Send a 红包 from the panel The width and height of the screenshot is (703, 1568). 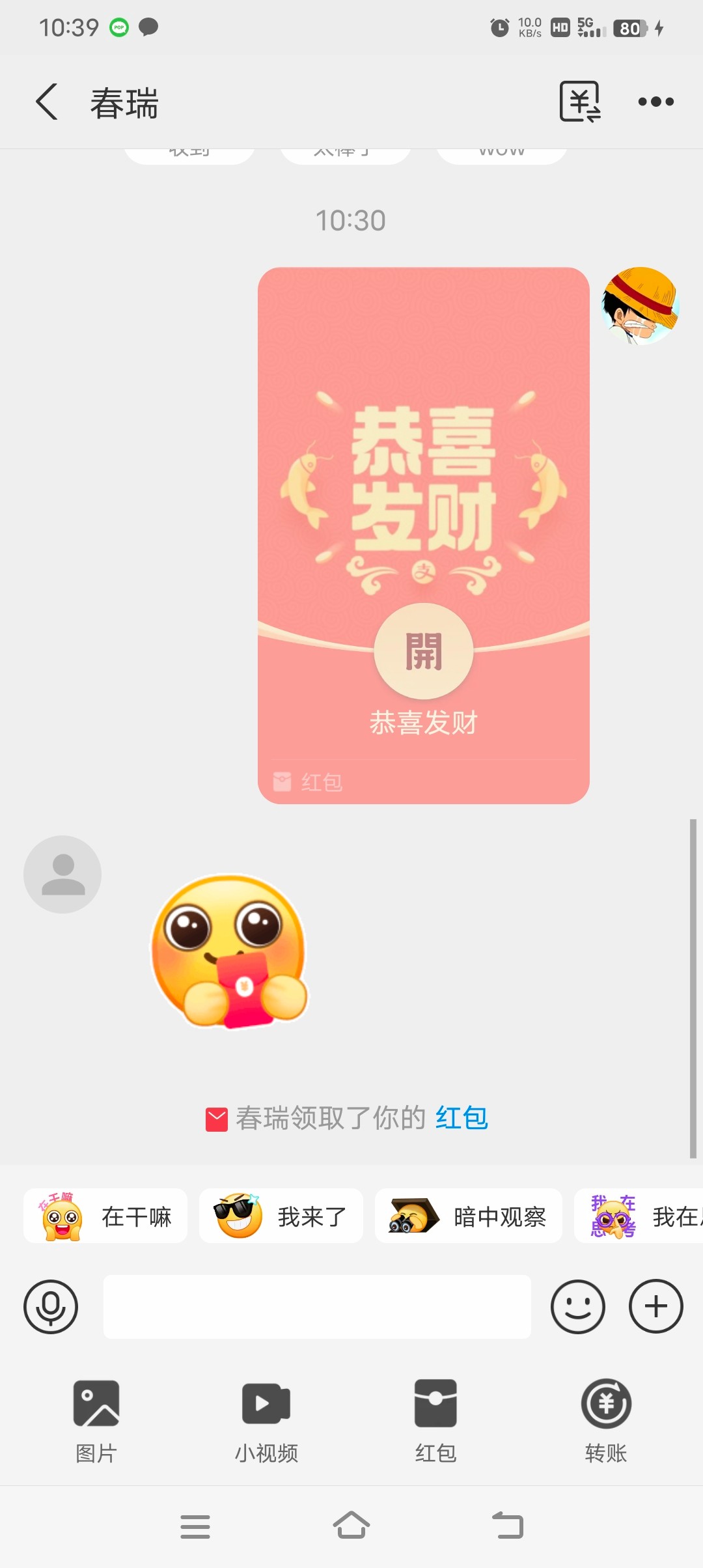435,1421
